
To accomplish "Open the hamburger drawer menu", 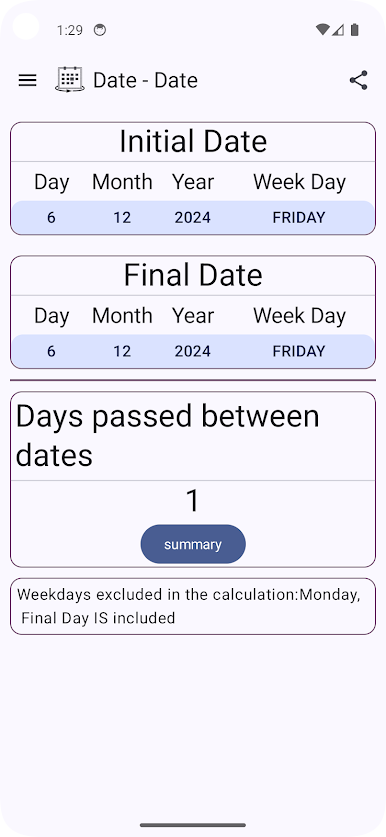I will (x=28, y=81).
